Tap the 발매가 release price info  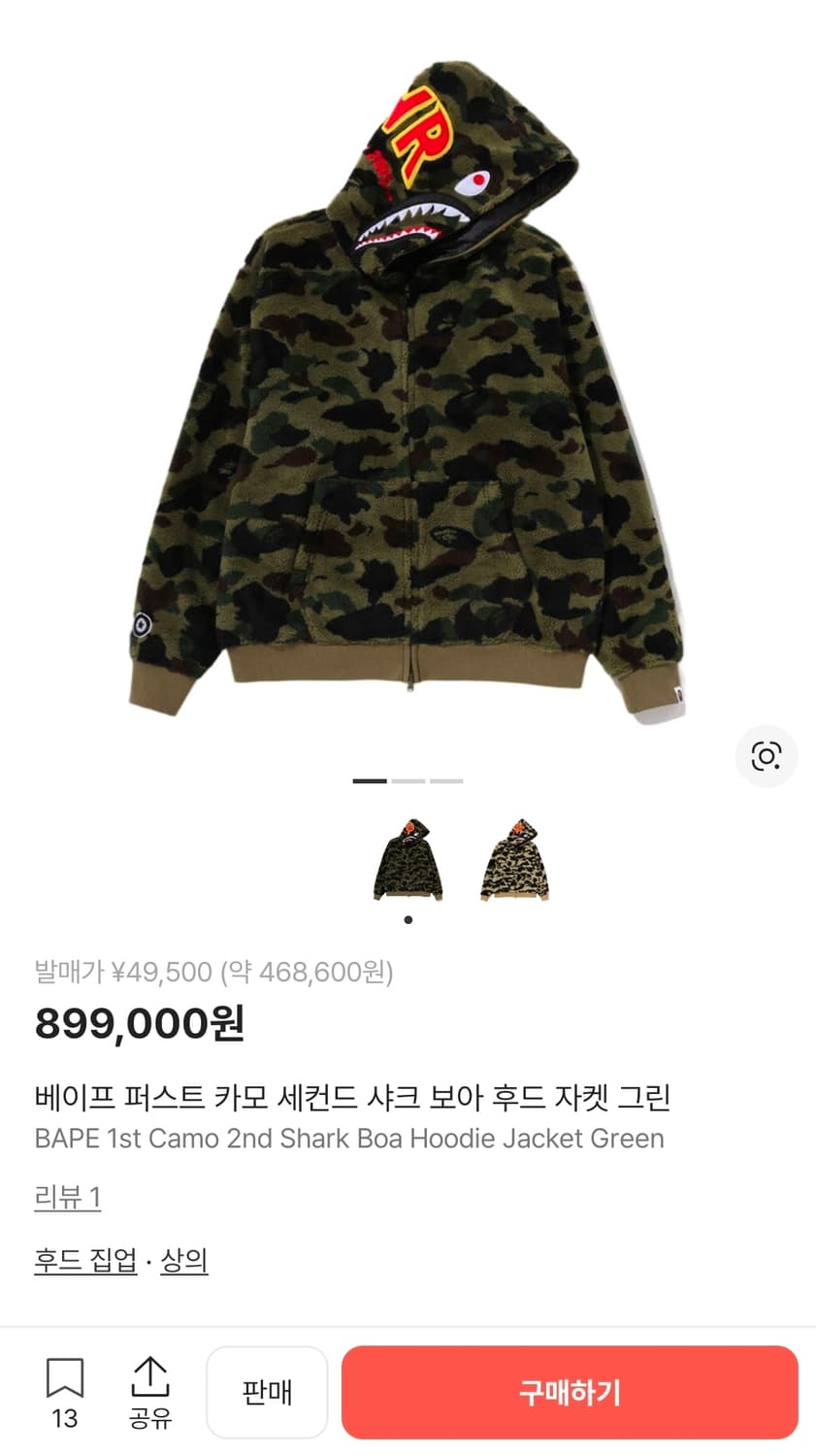coord(214,969)
